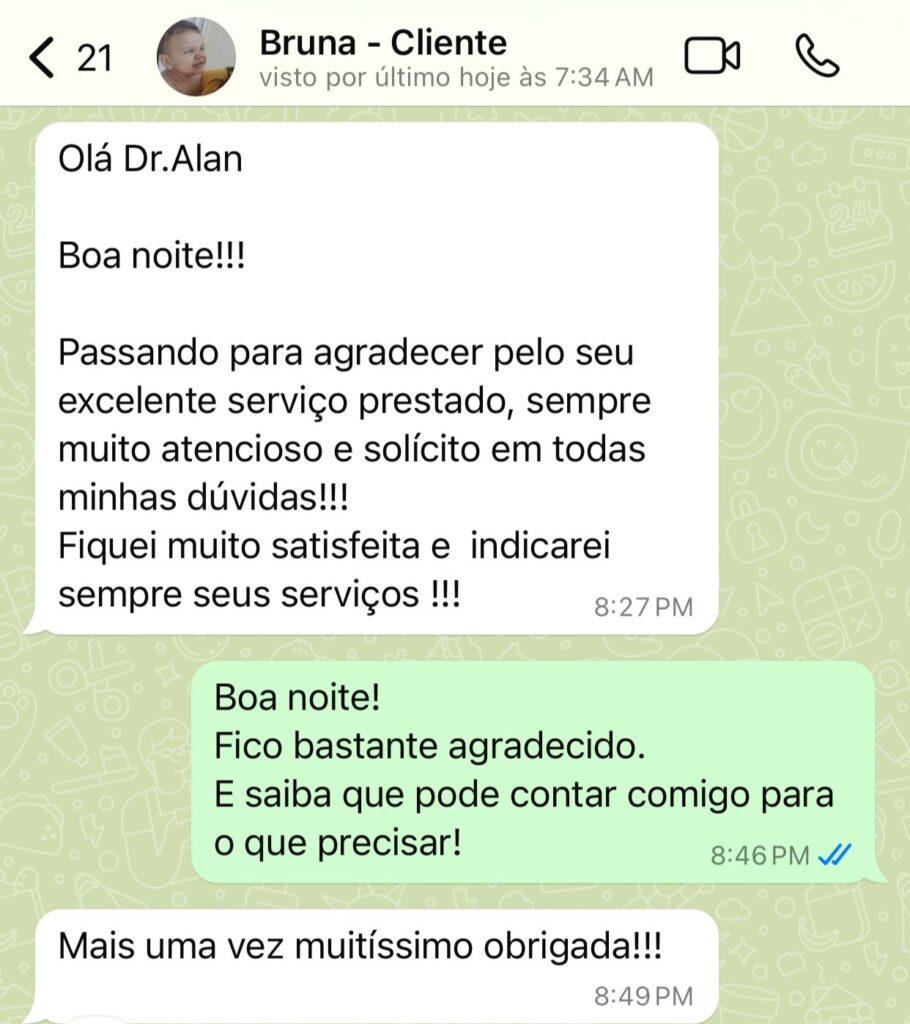910x1024 pixels.
Task: Open Bruna's profile photo
Action: point(196,57)
